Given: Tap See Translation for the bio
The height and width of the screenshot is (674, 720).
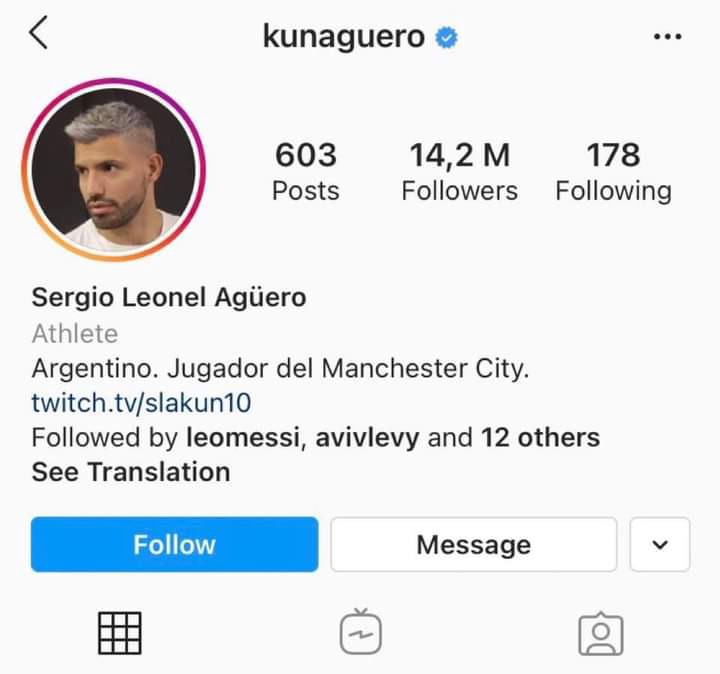Looking at the screenshot, I should (x=131, y=471).
